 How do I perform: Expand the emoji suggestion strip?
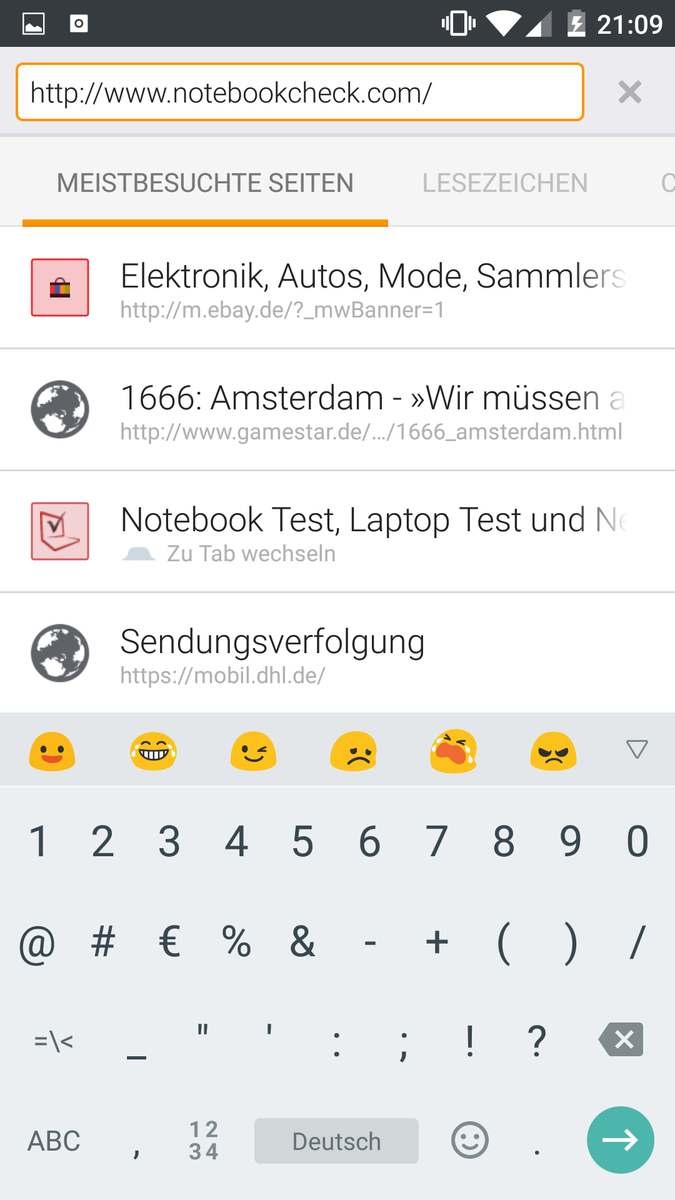pyautogui.click(x=636, y=749)
